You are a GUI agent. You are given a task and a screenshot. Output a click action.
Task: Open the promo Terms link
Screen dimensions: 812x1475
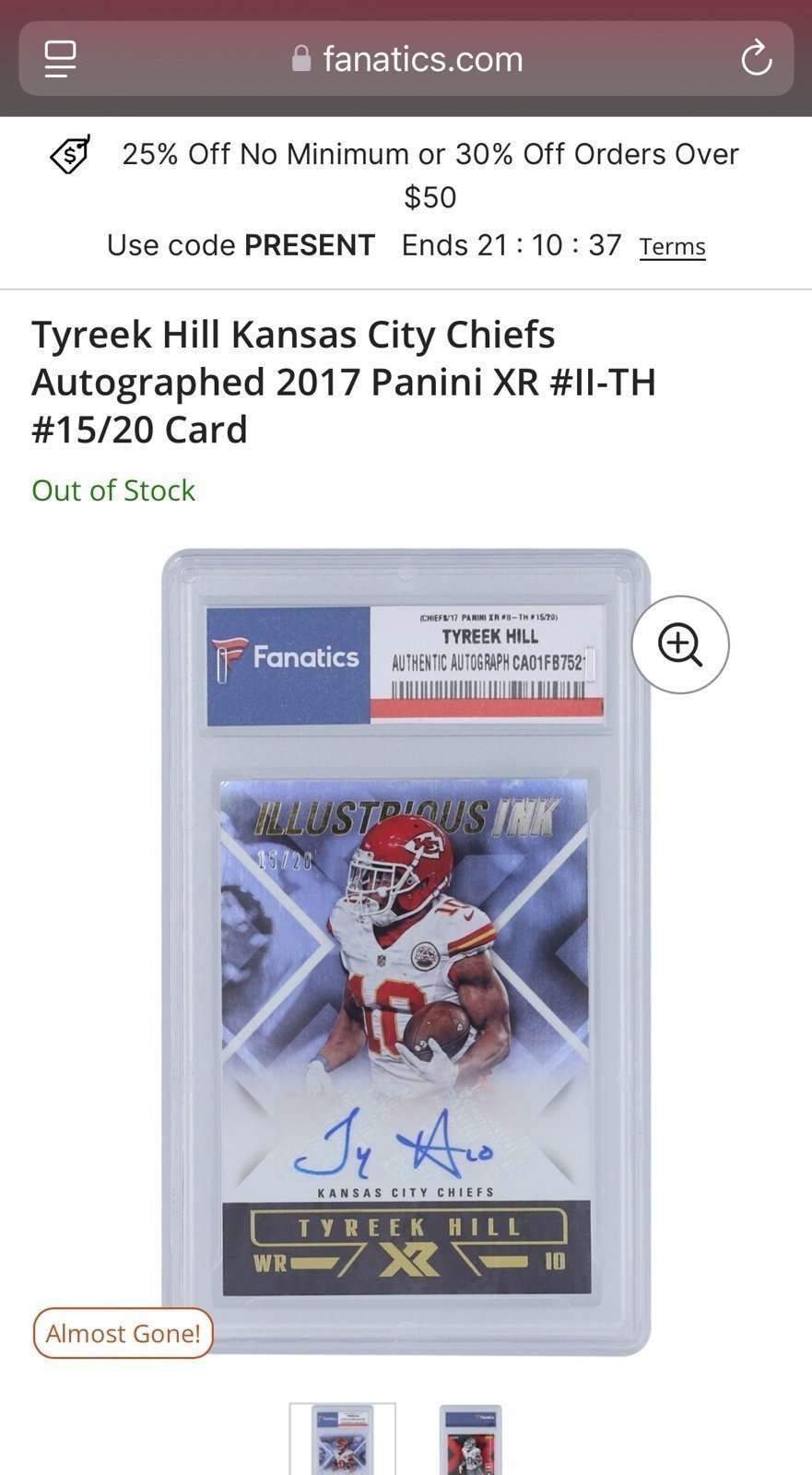coord(673,246)
